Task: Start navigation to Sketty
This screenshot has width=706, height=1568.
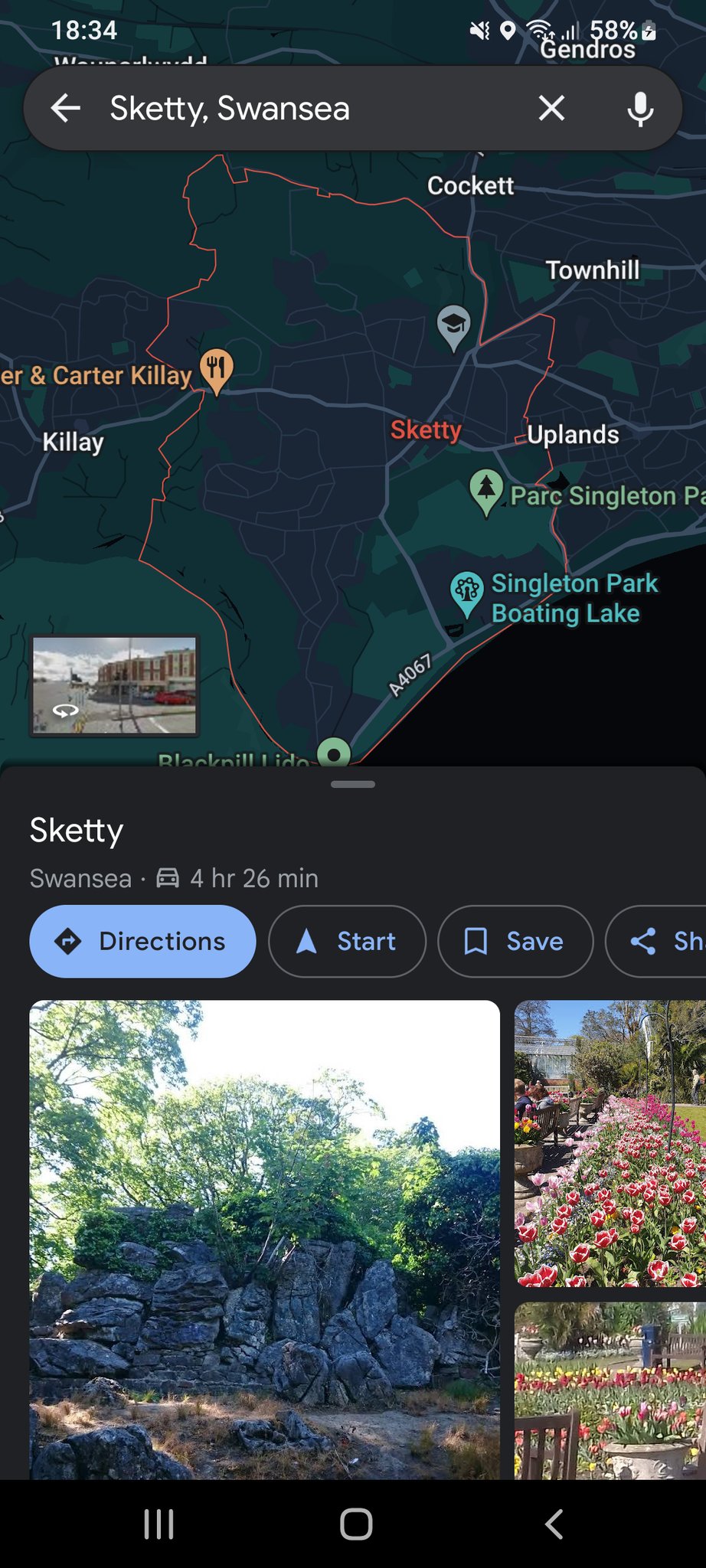Action: click(x=347, y=941)
